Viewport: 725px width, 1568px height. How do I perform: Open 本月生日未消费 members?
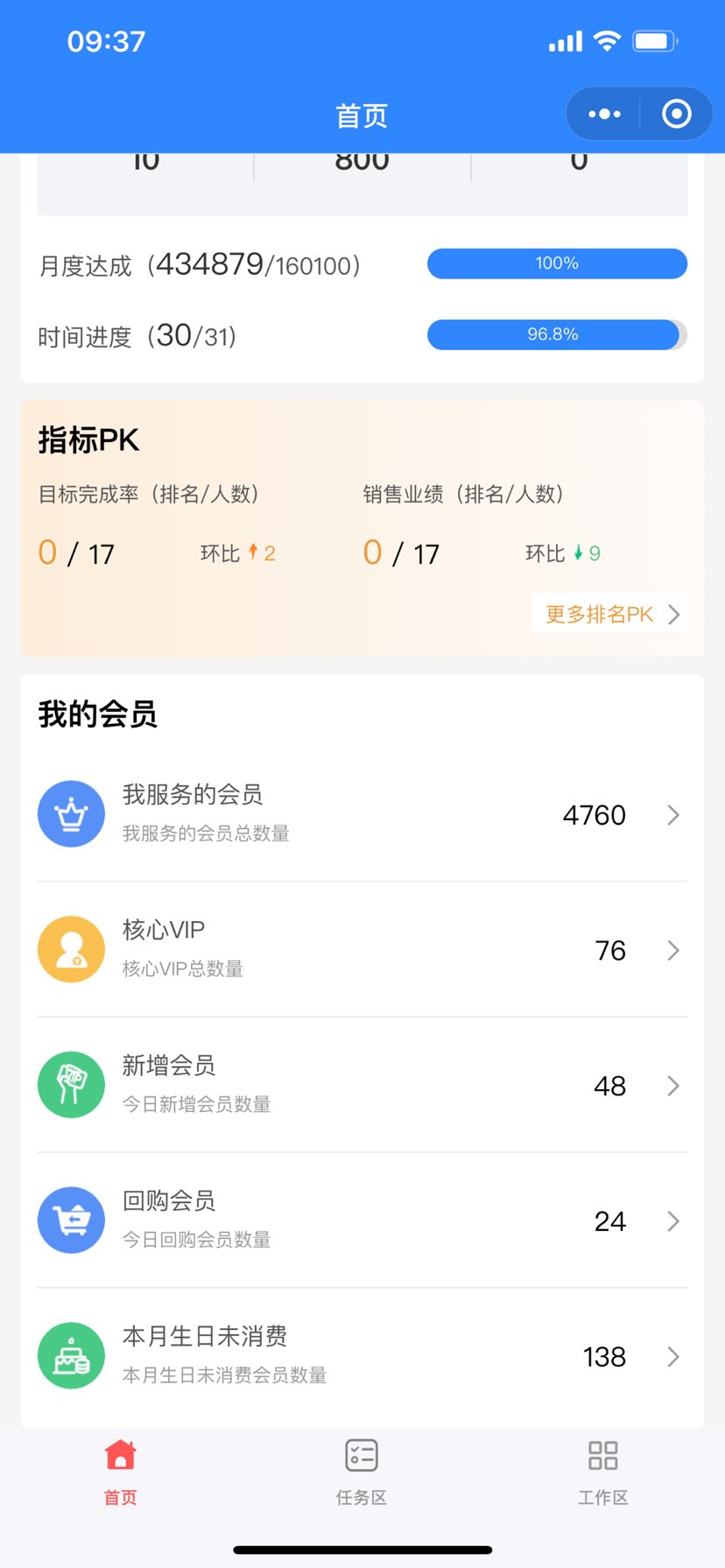[362, 1356]
